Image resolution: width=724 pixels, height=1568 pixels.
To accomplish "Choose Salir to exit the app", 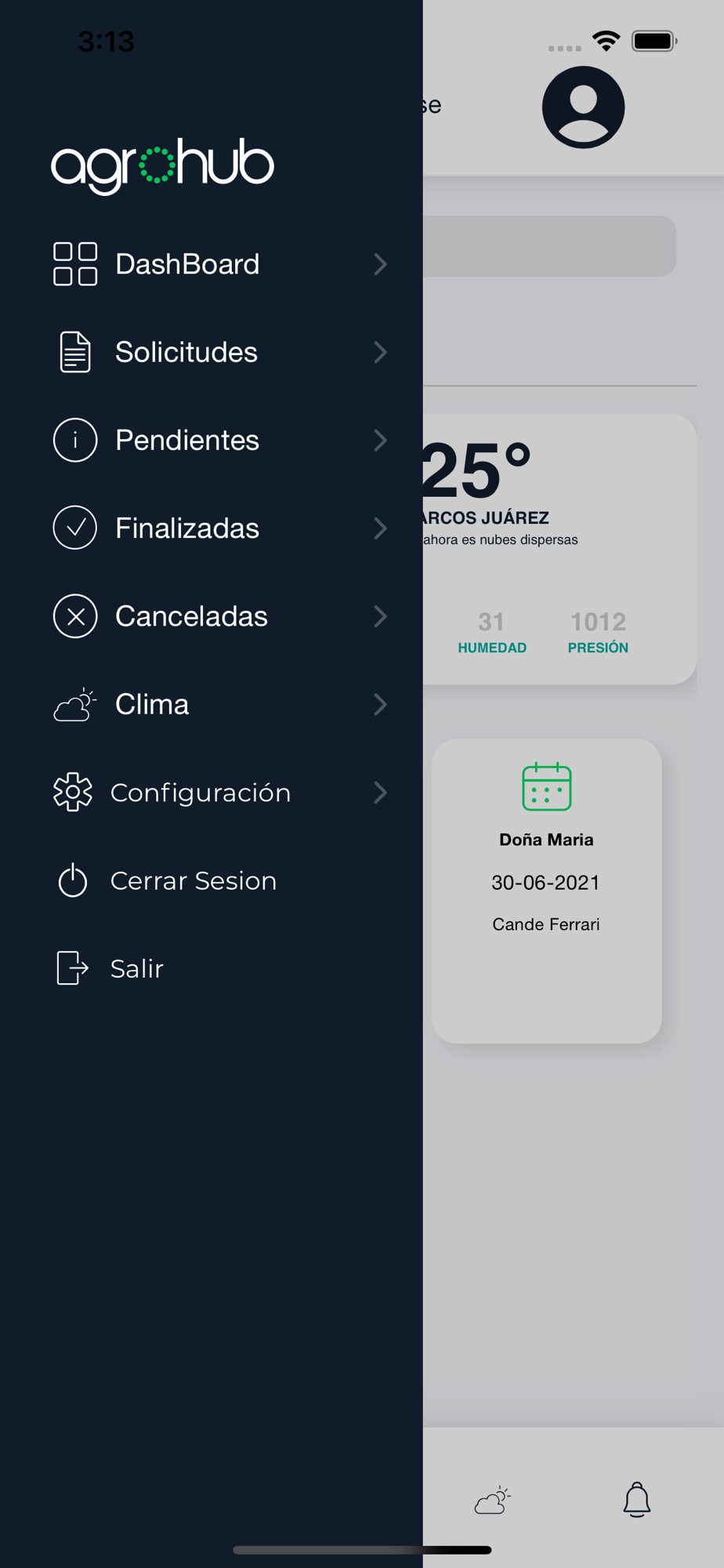I will tap(136, 968).
